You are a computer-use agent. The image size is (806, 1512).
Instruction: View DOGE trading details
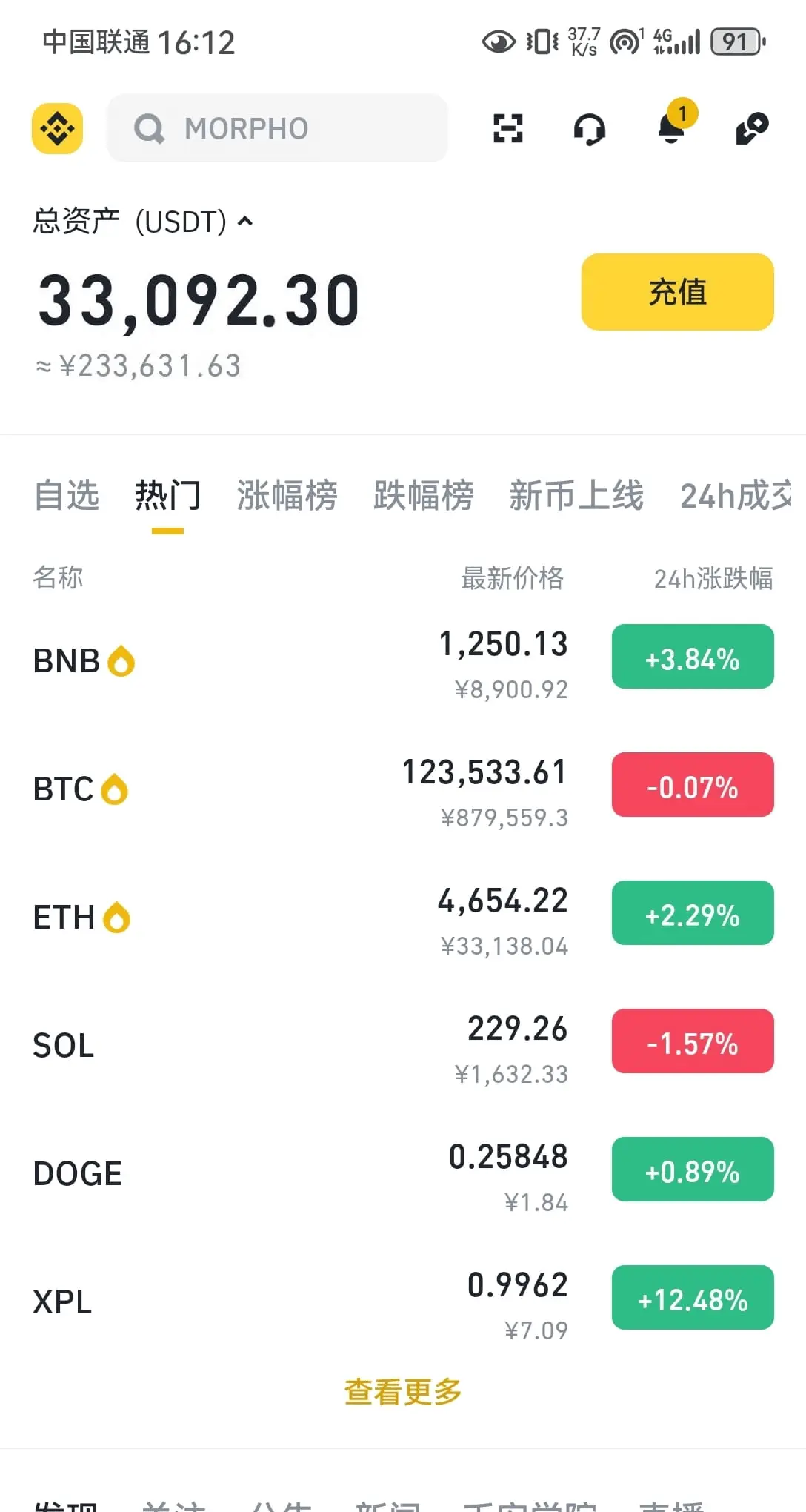[296, 1173]
